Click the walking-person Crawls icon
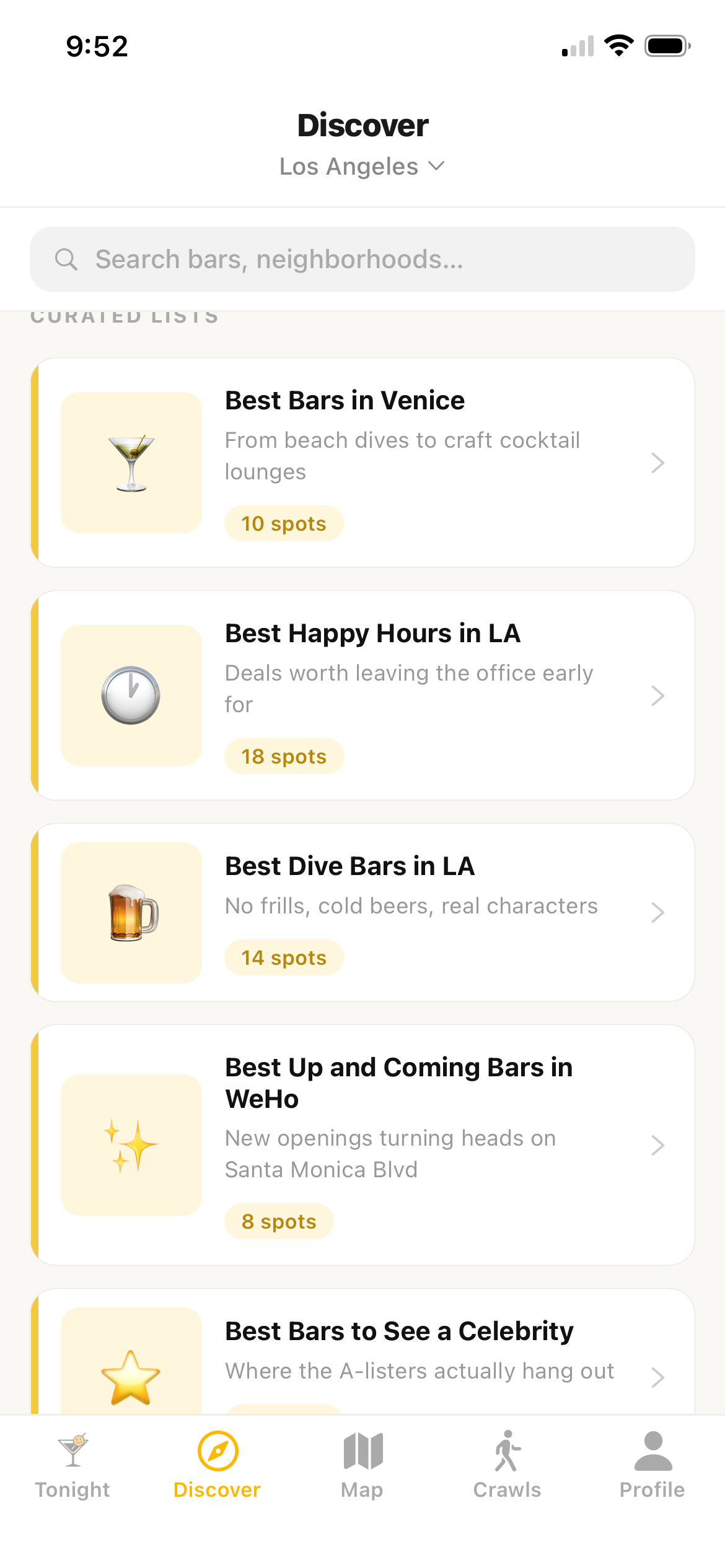The height and width of the screenshot is (1568, 725). coord(507,1450)
